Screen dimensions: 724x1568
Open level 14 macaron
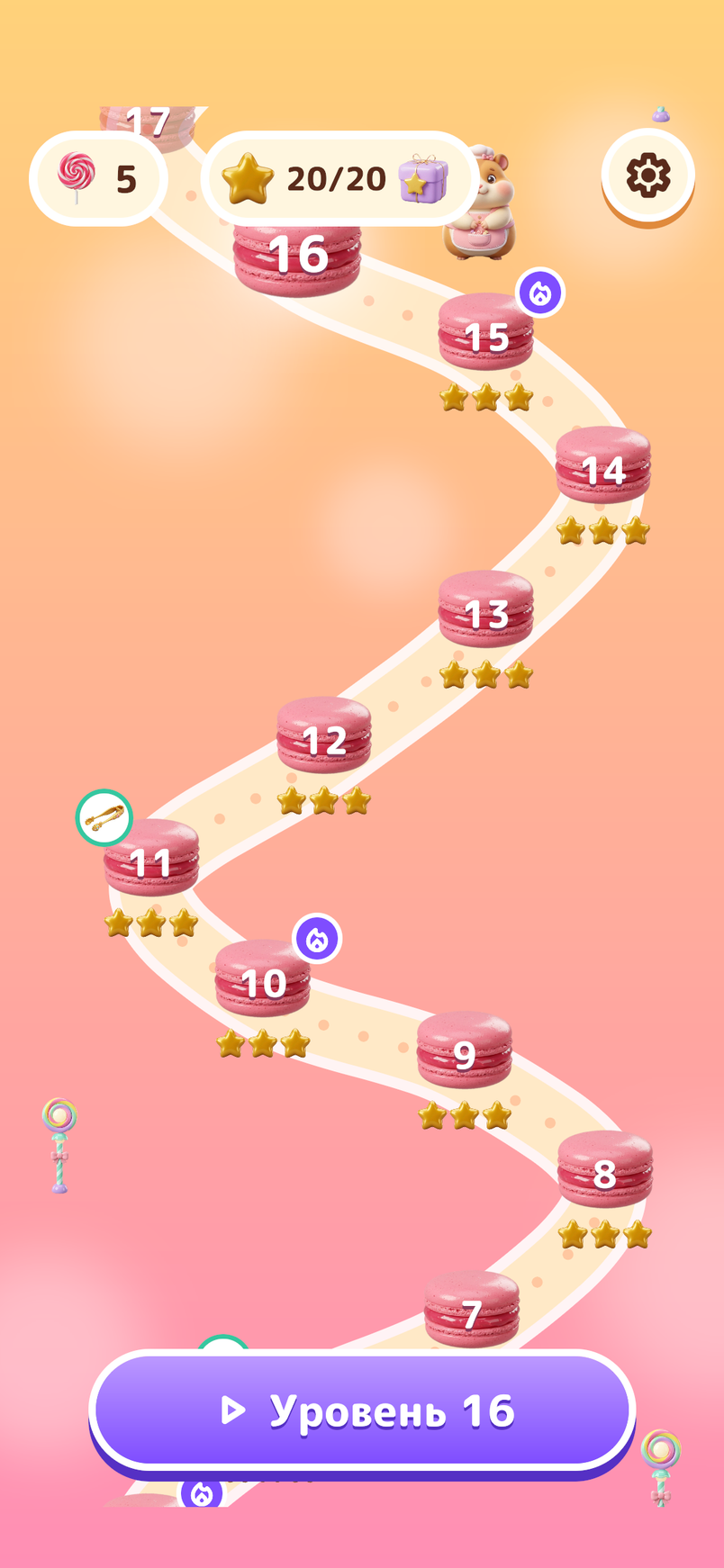click(603, 464)
